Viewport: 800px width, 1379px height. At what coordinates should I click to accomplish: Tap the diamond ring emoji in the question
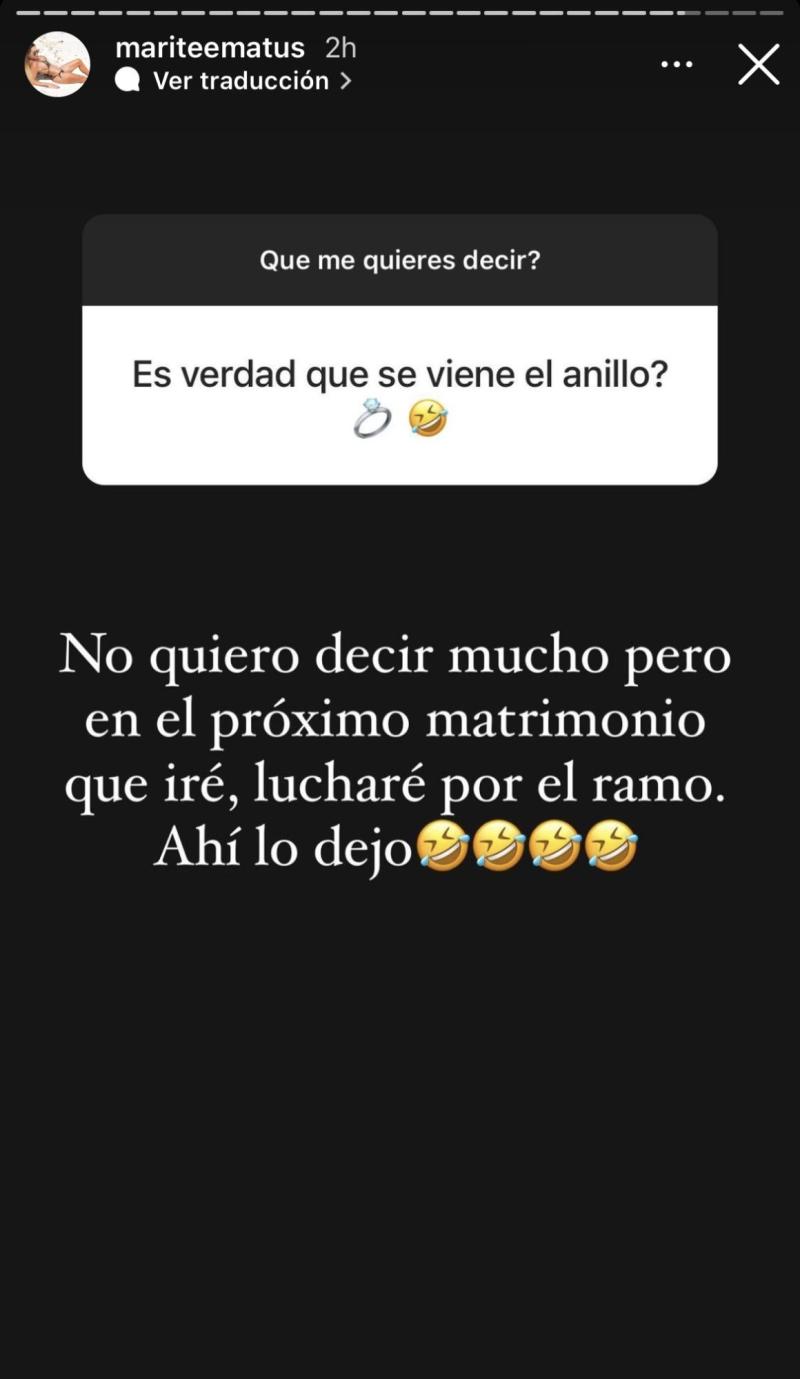click(x=370, y=419)
